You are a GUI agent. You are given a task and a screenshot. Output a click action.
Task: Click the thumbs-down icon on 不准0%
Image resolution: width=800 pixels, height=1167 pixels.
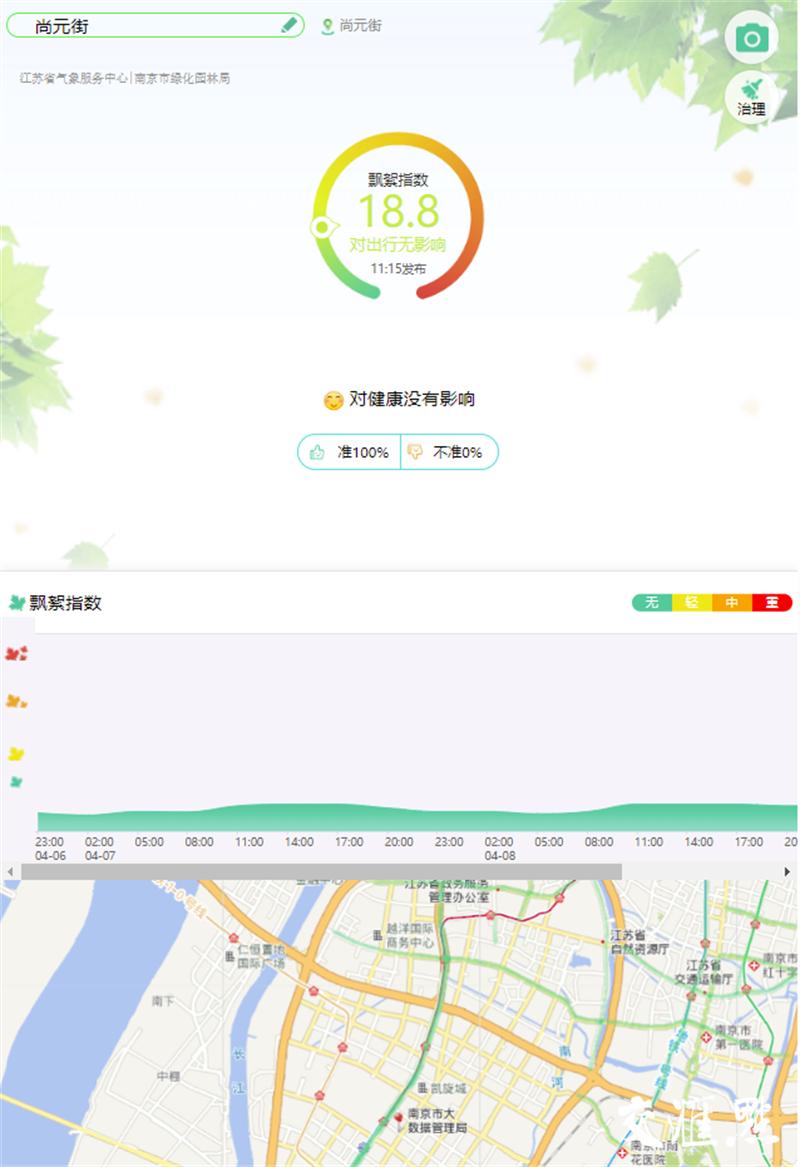(418, 451)
